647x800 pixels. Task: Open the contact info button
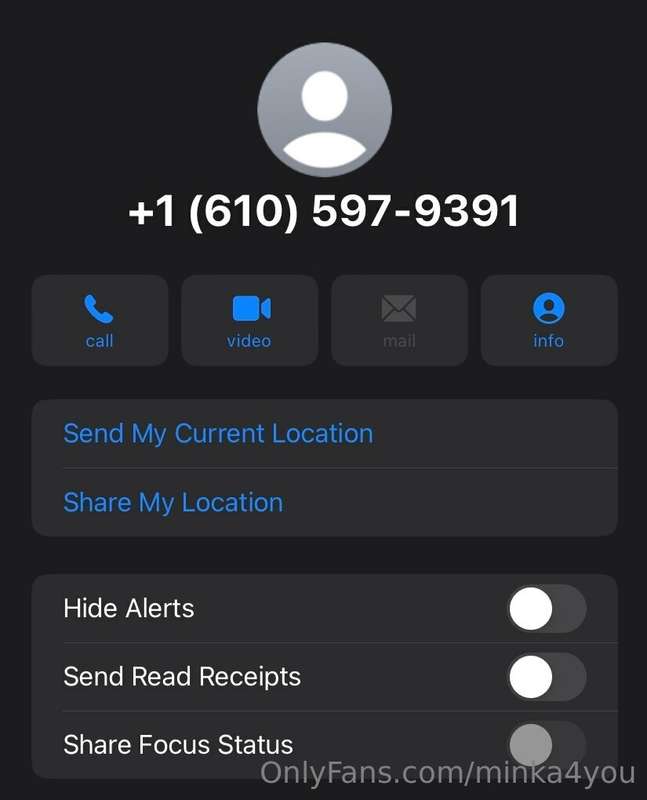(x=548, y=320)
